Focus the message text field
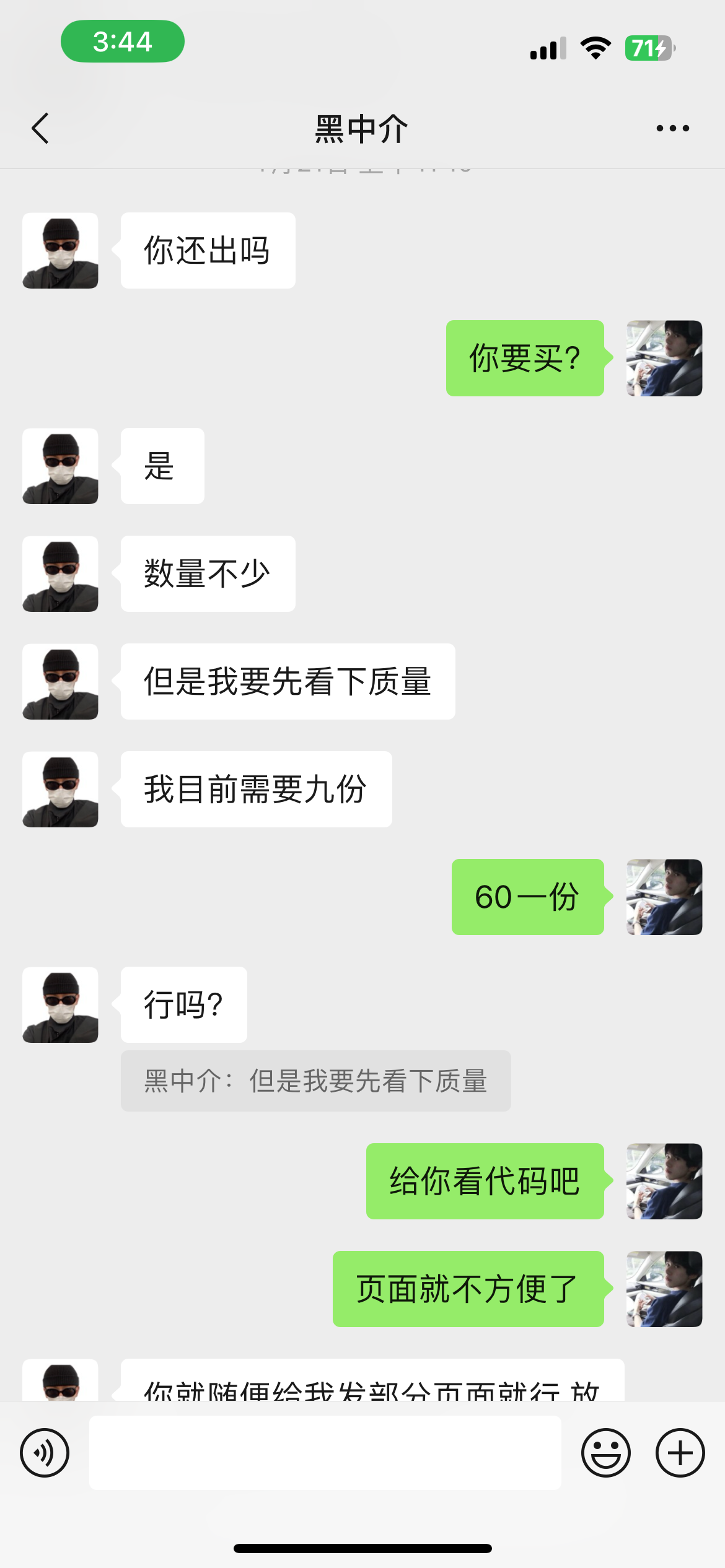This screenshot has width=725, height=1568. (325, 1453)
